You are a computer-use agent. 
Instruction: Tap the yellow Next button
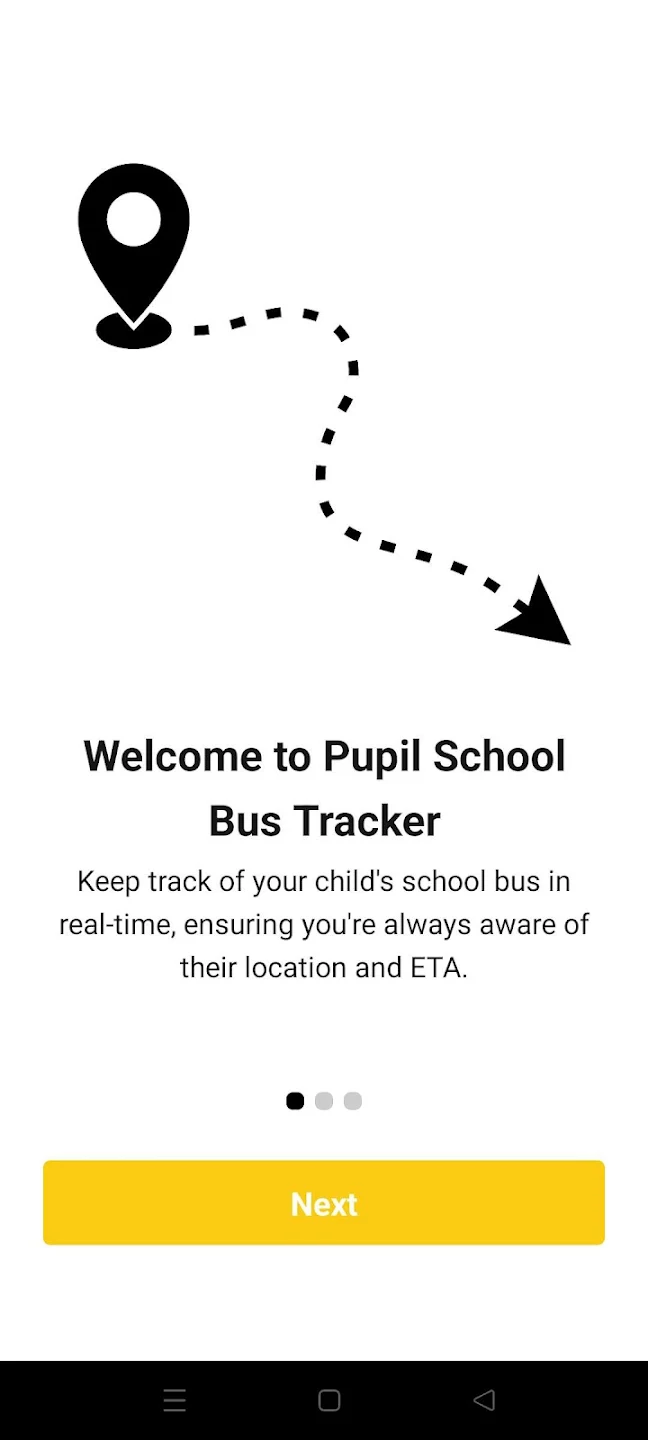click(x=324, y=1203)
